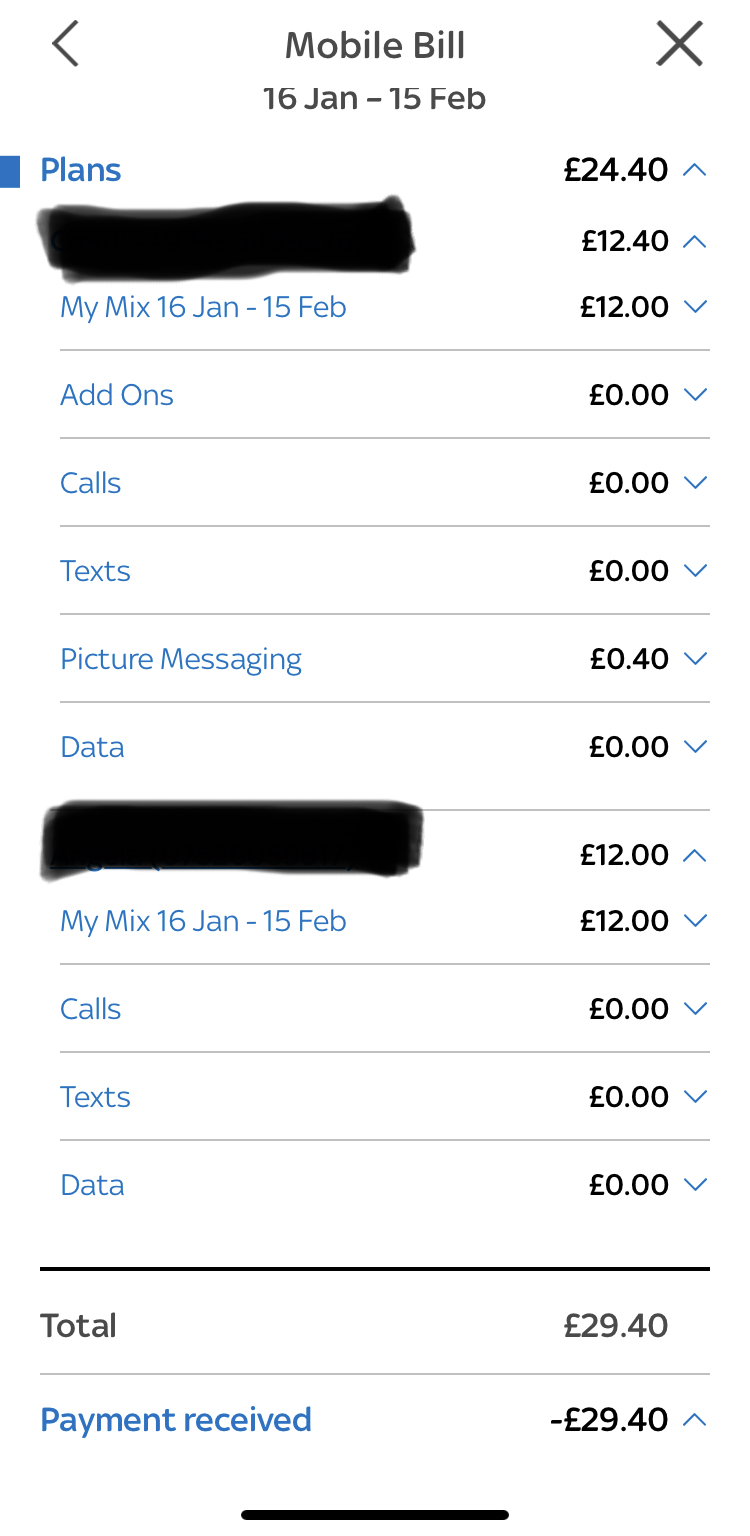This screenshot has height=1536, width=750.
Task: Collapse the £12.40 phone number section
Action: pos(695,241)
